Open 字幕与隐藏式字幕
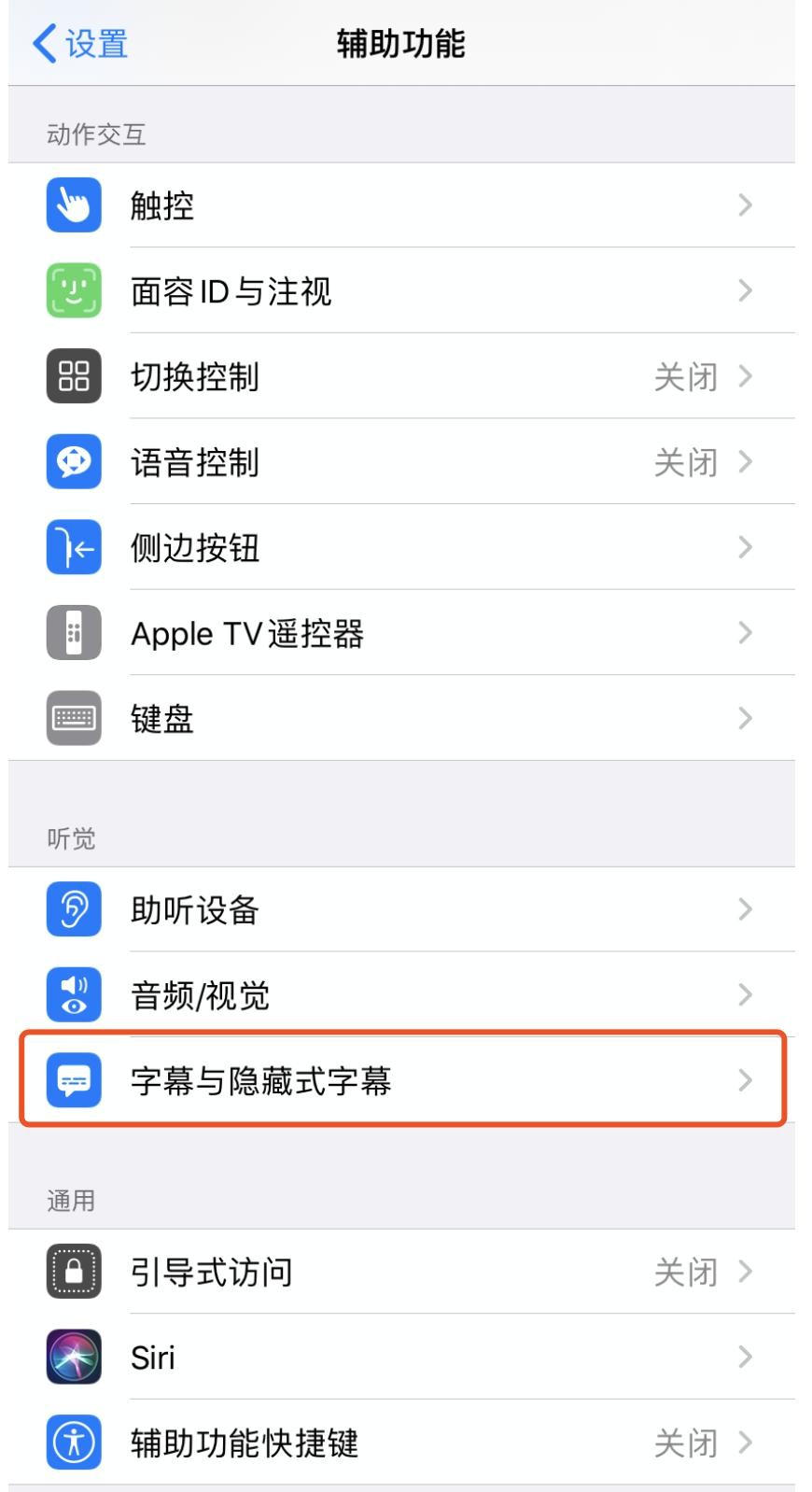The width and height of the screenshot is (812, 1492). point(401,1081)
